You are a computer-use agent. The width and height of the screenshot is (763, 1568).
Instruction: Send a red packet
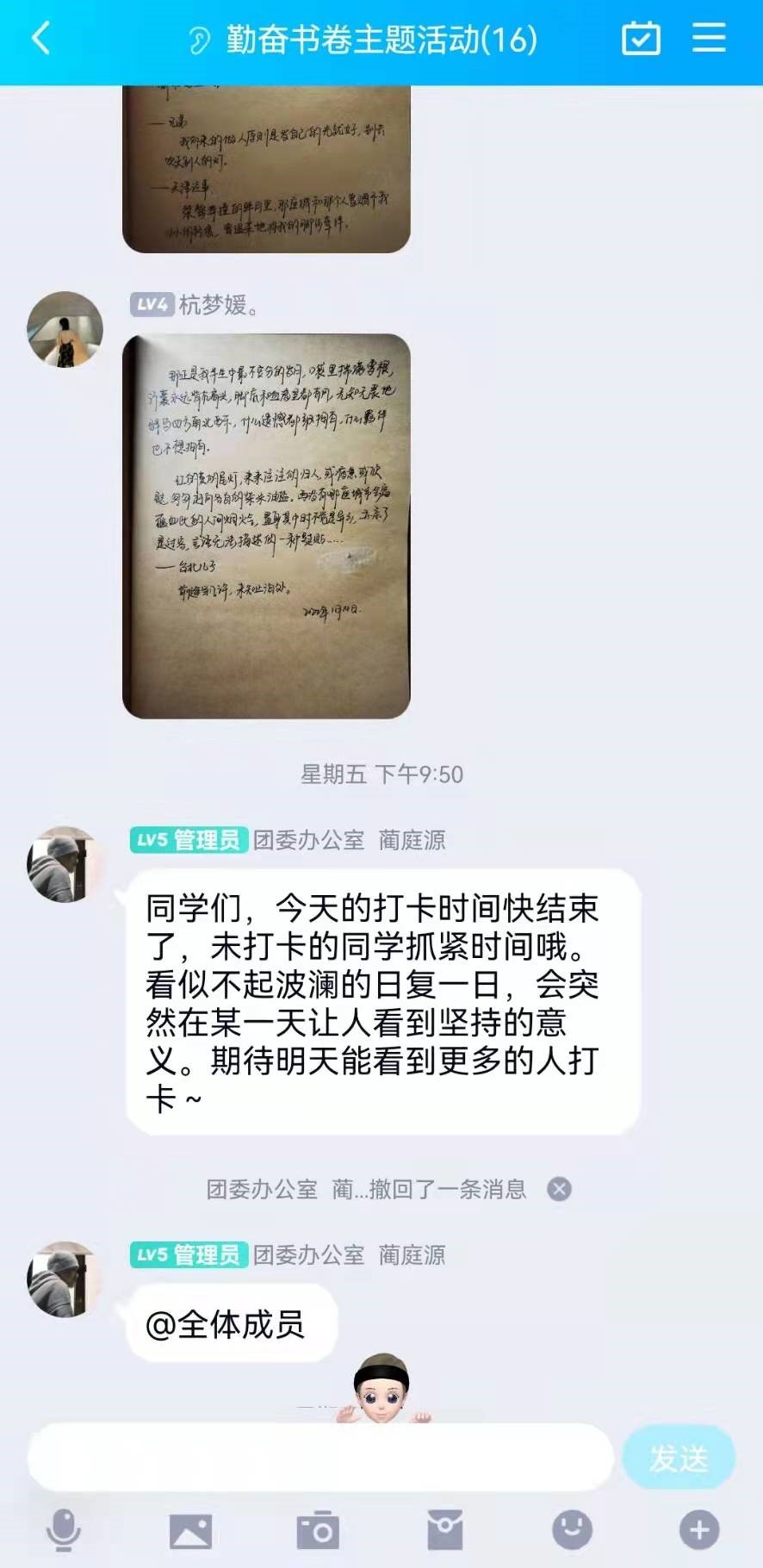444,1530
